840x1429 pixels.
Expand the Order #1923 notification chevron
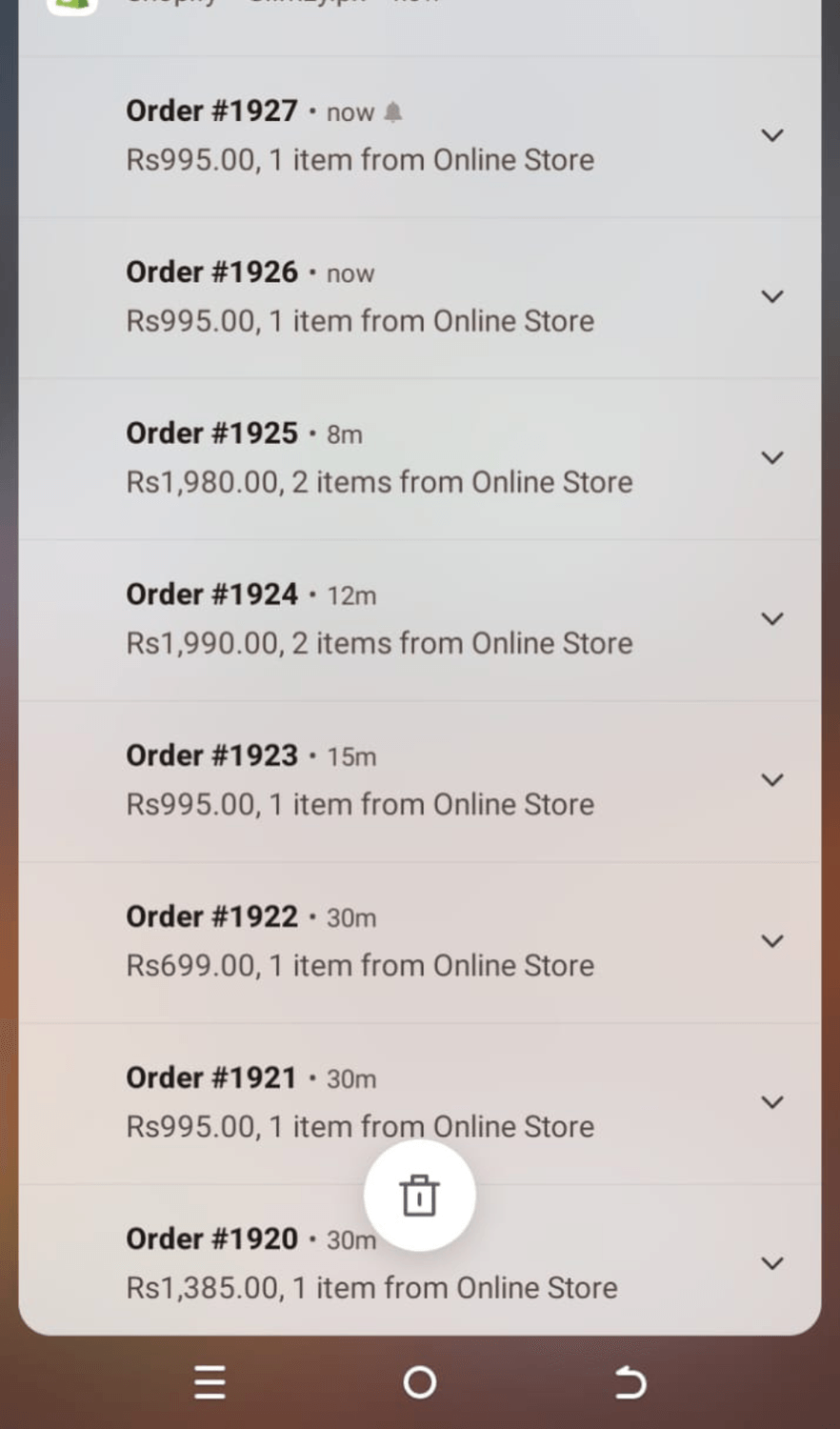point(772,779)
